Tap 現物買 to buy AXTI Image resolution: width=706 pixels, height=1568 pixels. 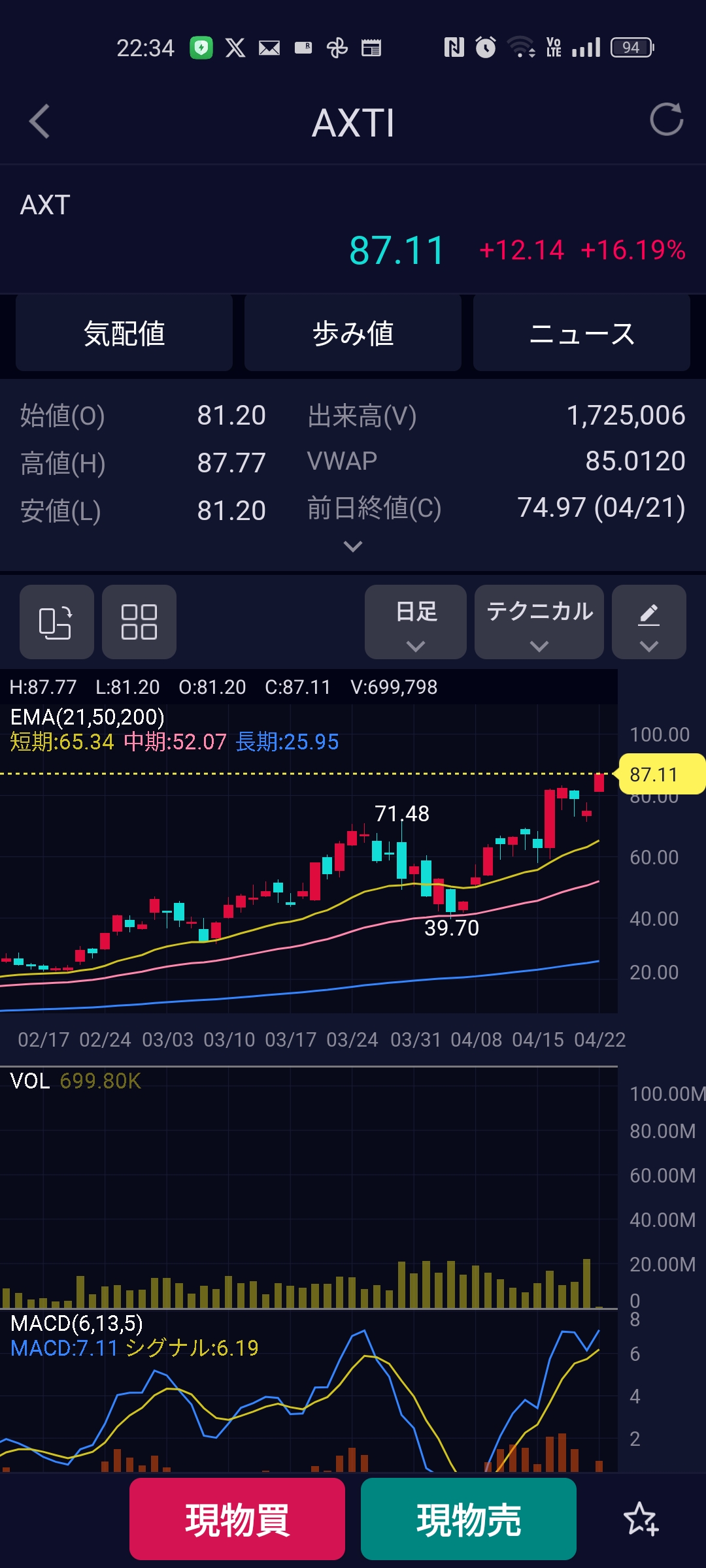tap(237, 1519)
